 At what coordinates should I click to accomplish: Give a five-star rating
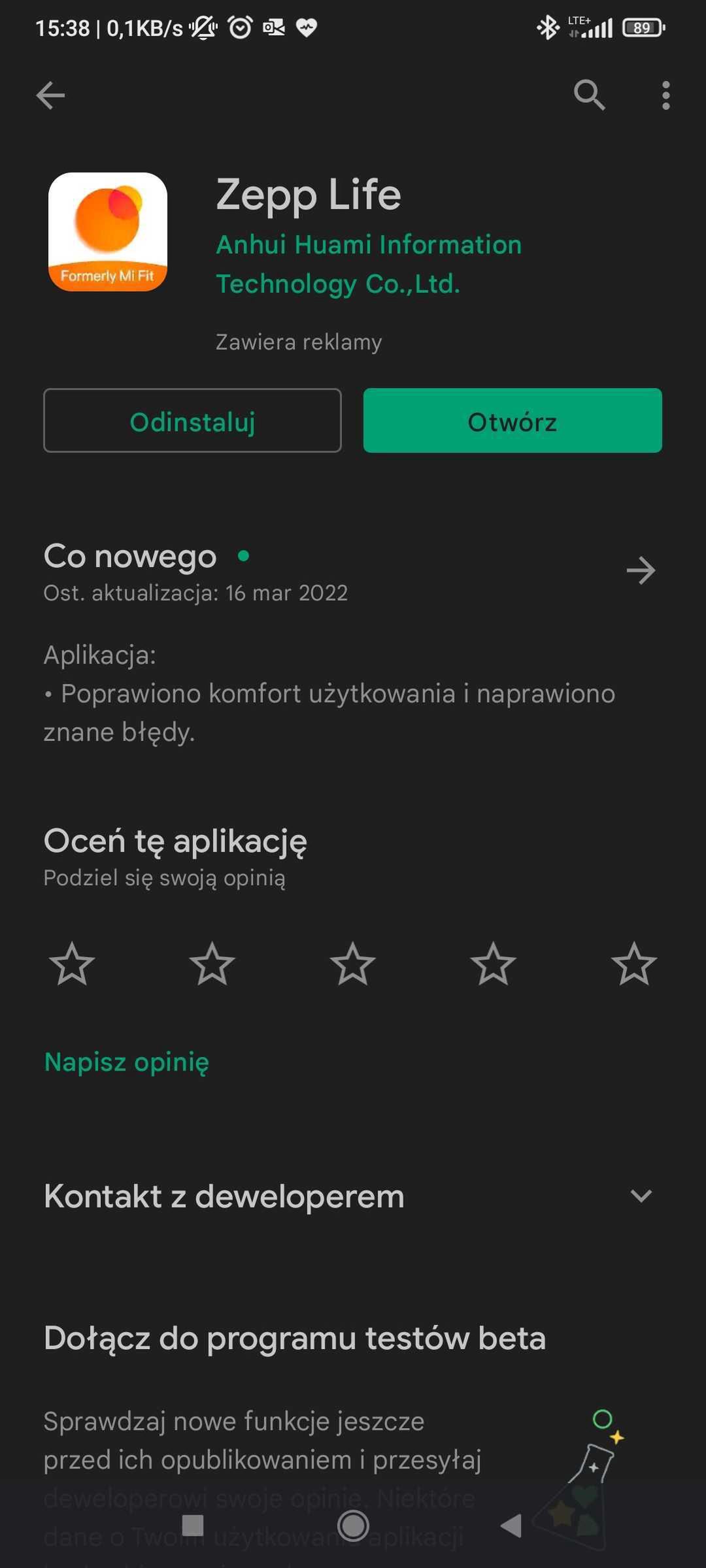pos(633,964)
